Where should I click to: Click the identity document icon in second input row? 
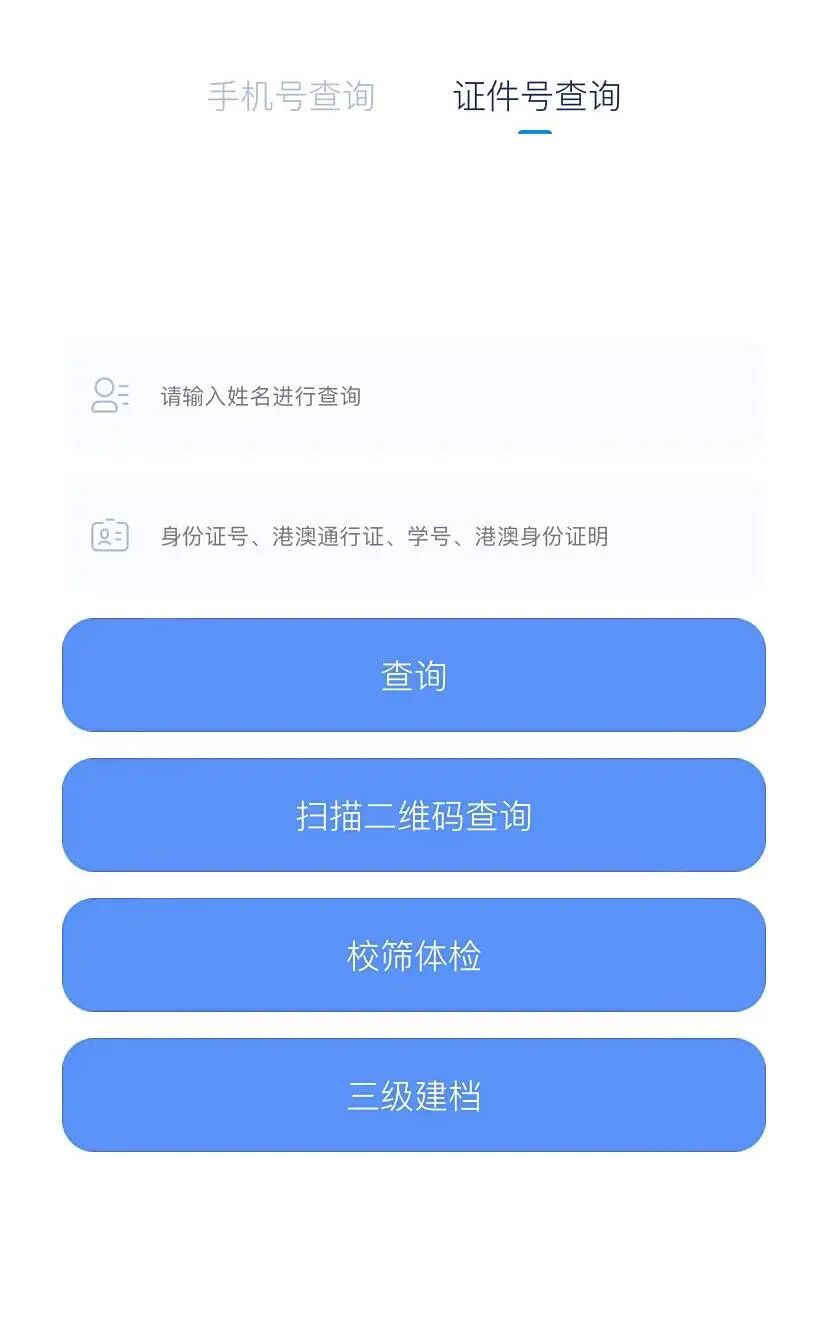pyautogui.click(x=108, y=536)
